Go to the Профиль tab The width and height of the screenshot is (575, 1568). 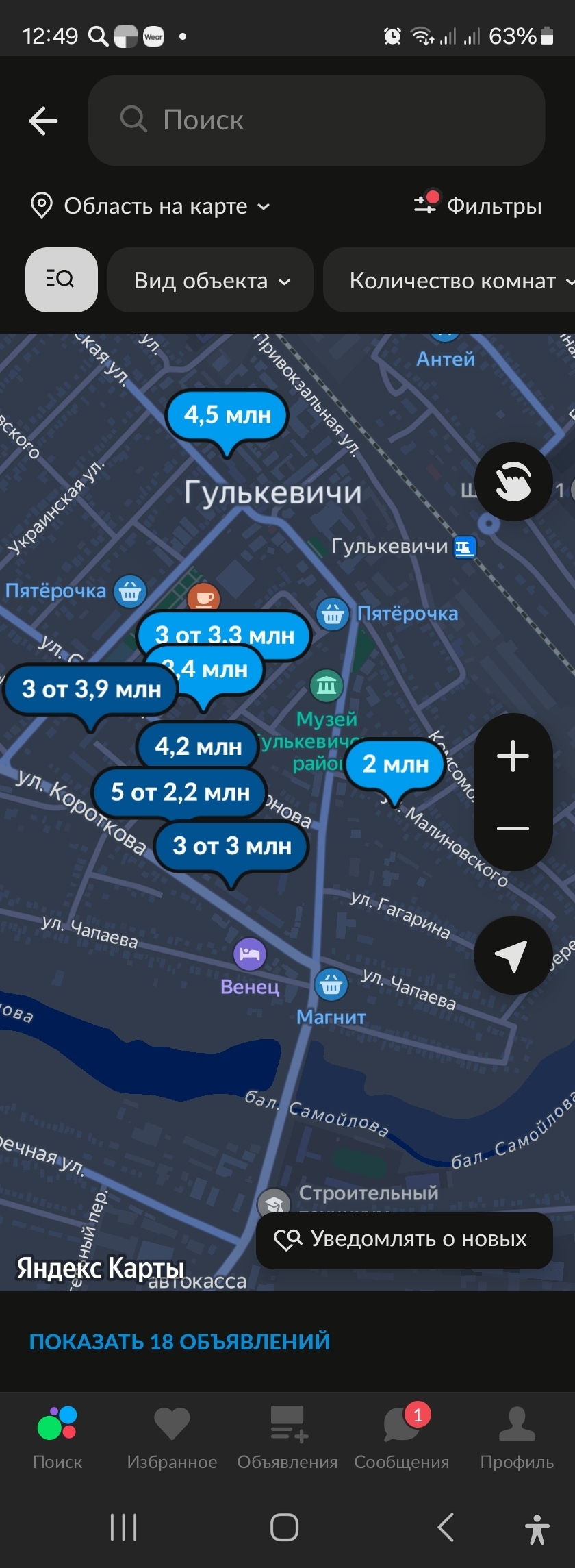pos(517,1436)
